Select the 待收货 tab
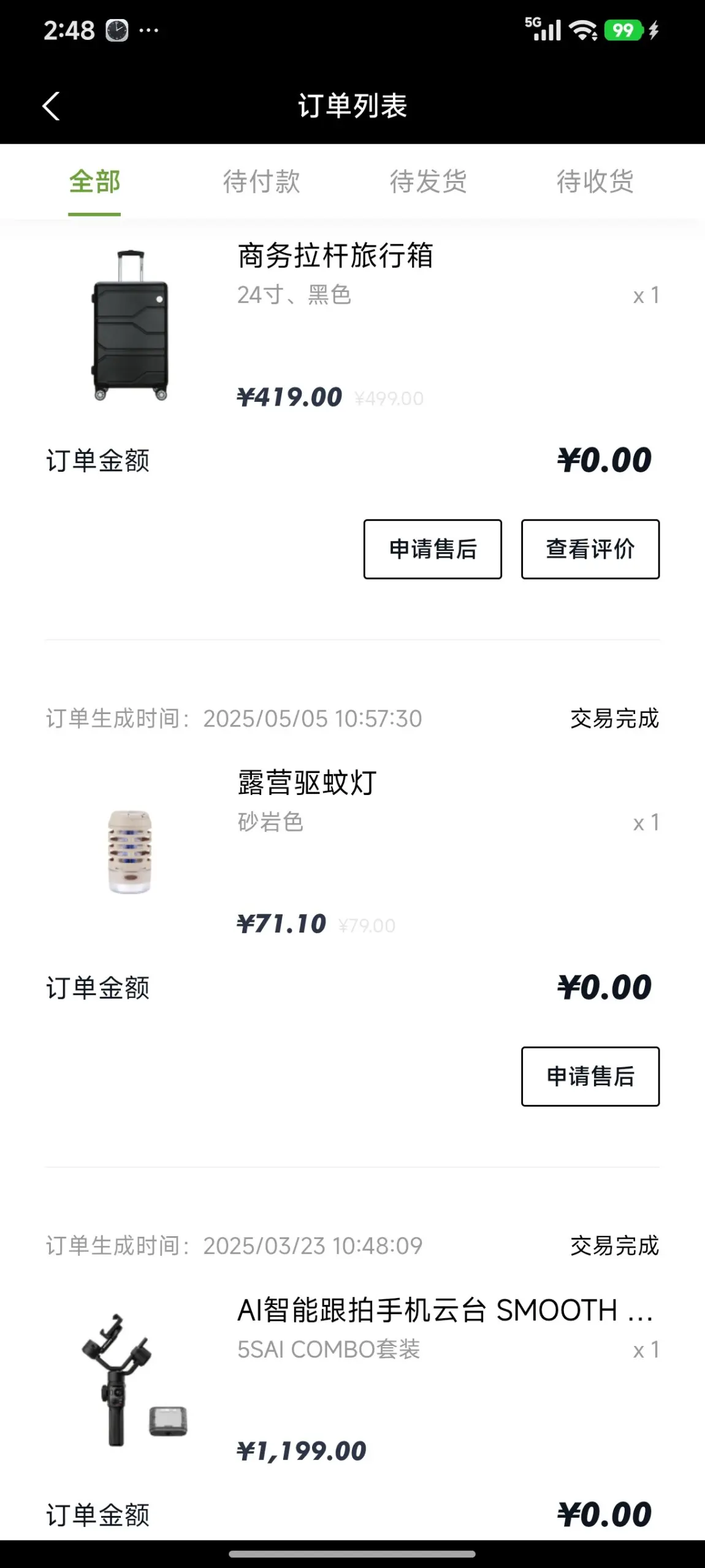The width and height of the screenshot is (705, 1568). [595, 182]
